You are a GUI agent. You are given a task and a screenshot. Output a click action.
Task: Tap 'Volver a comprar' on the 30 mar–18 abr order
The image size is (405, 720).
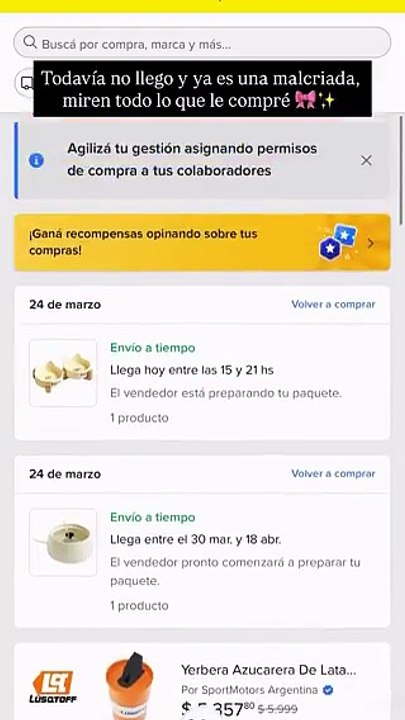(333, 473)
